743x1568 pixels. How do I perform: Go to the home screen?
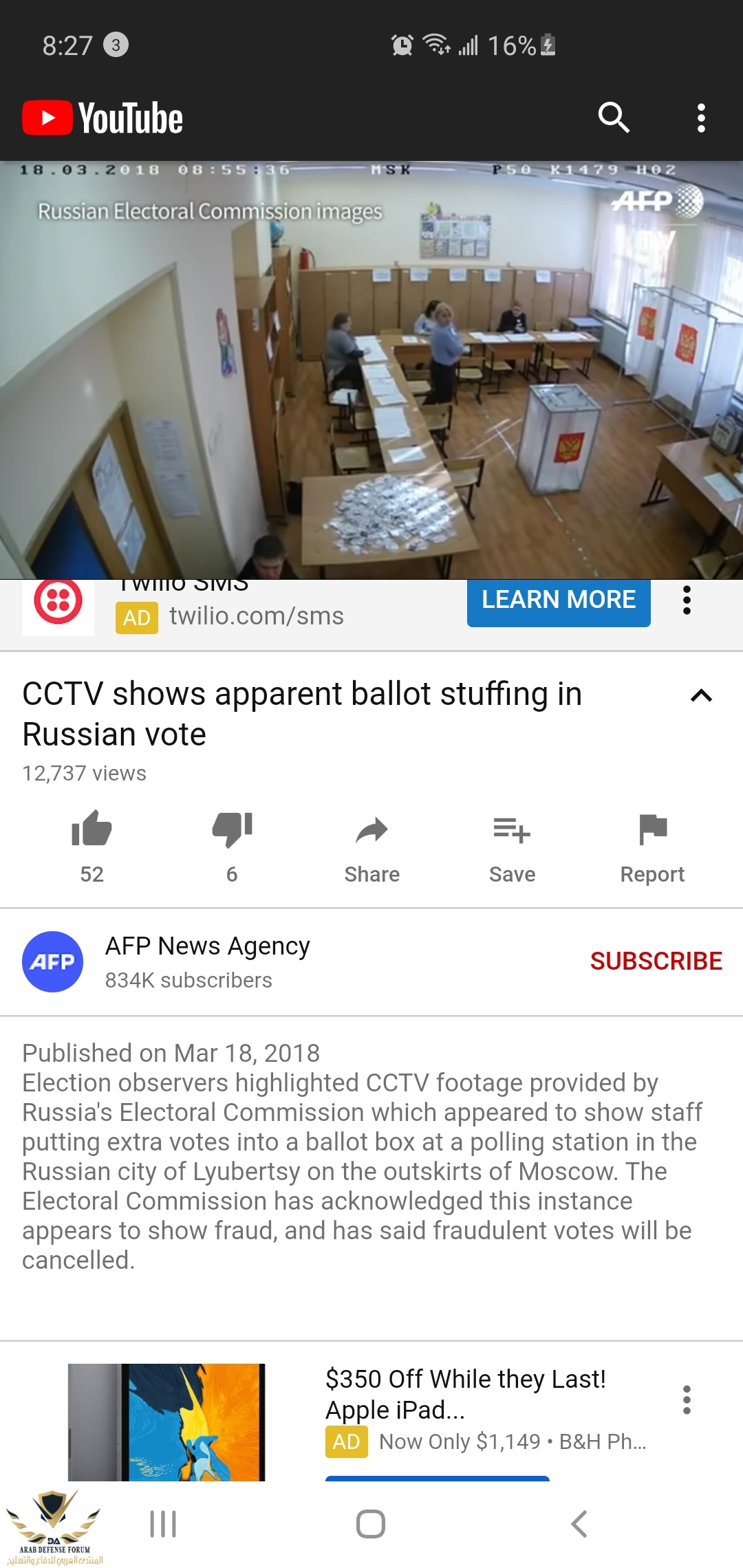[371, 1524]
